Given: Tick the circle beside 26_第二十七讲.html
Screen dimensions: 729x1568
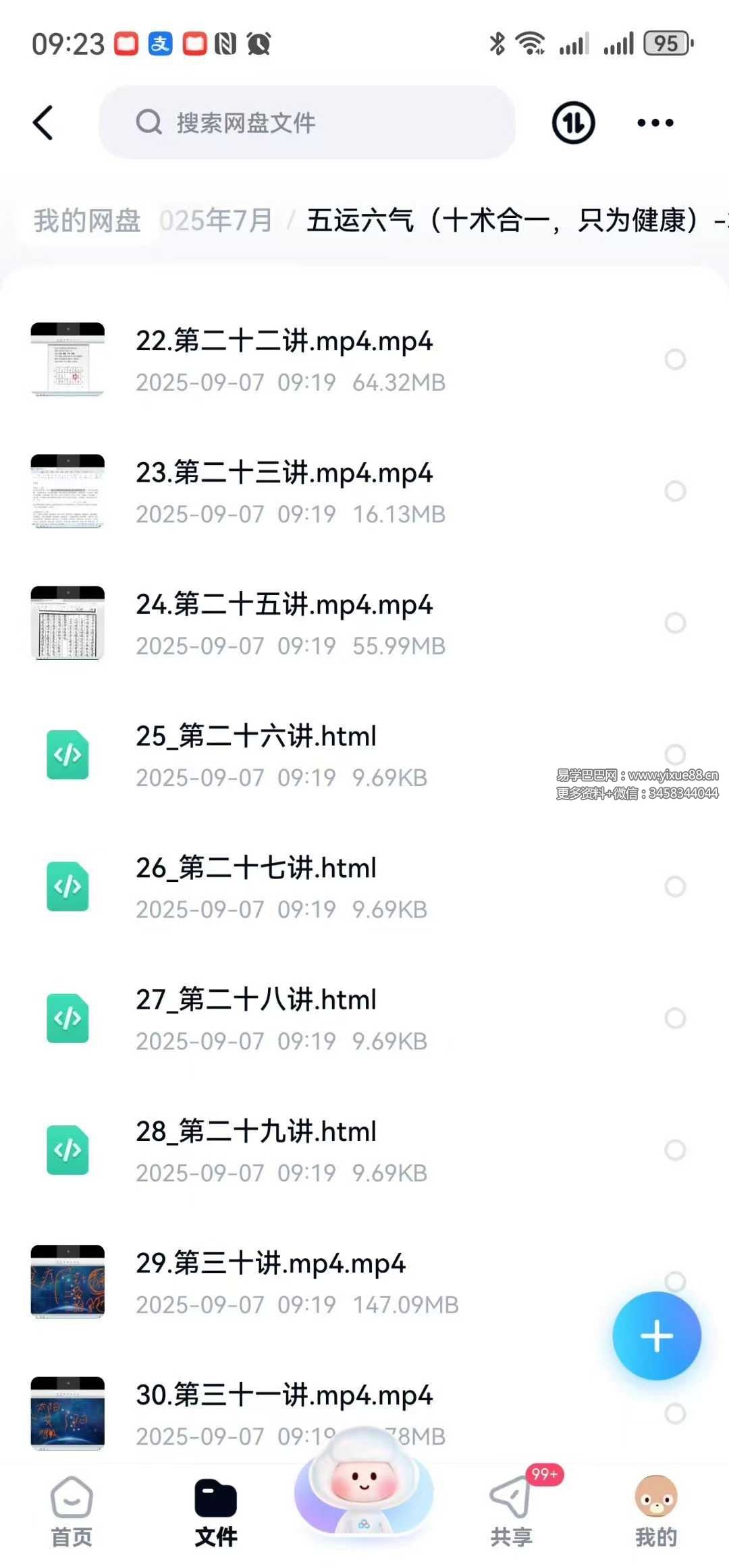Looking at the screenshot, I should point(675,887).
